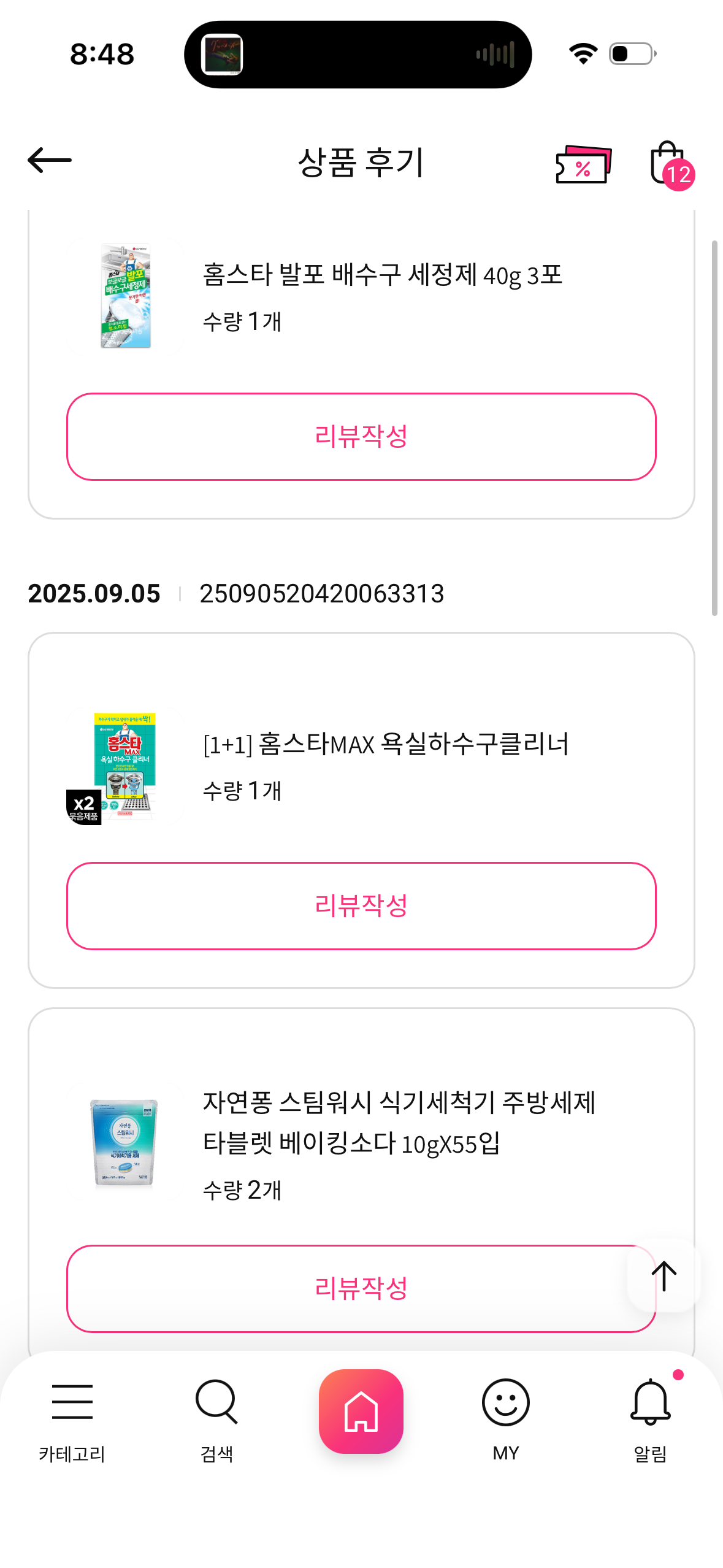View the 자연퐁 스팀워시 product image
This screenshot has width=723, height=1568.
(125, 1142)
